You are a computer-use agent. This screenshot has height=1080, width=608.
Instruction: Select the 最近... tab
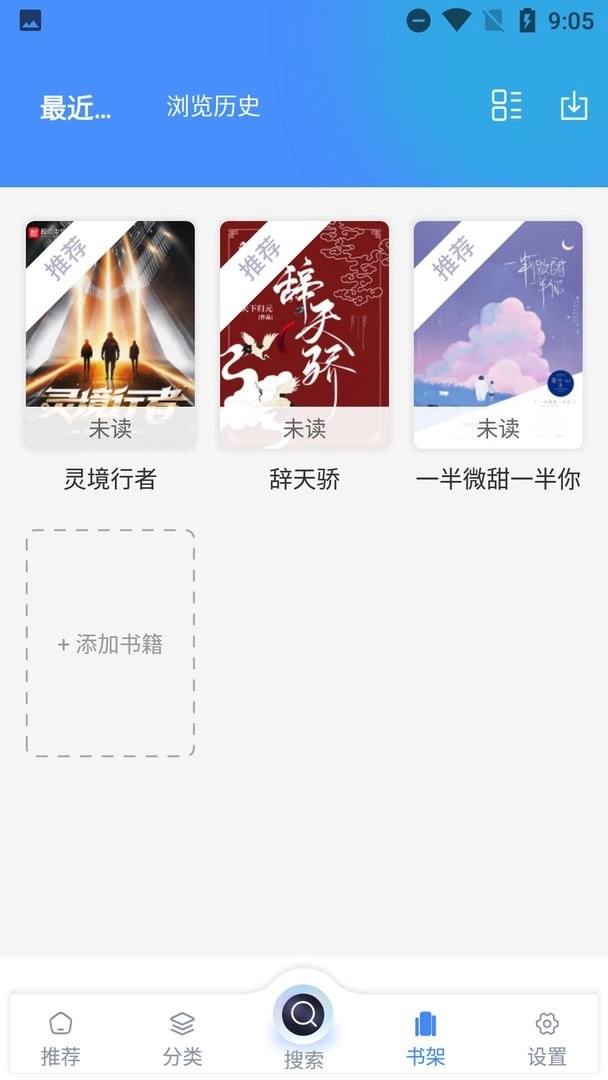75,108
